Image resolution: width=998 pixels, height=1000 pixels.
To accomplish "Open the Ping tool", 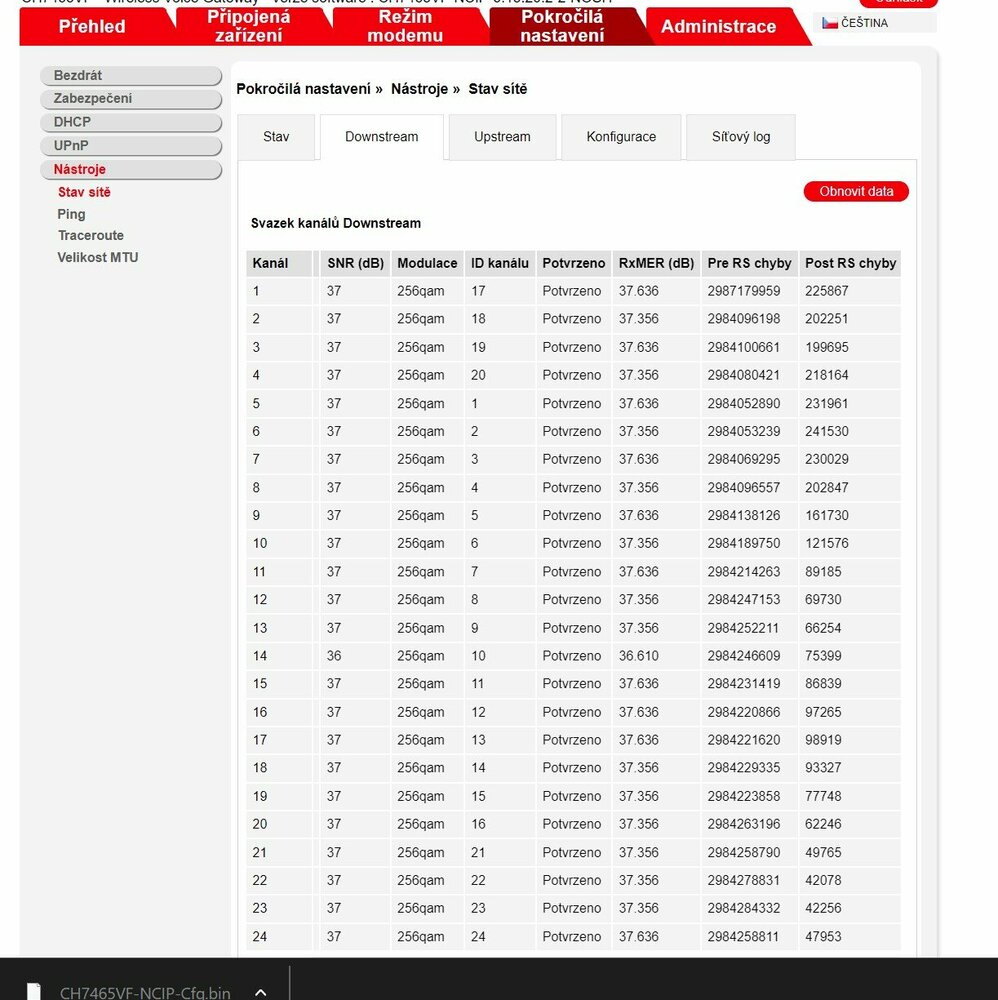I will coord(71,214).
